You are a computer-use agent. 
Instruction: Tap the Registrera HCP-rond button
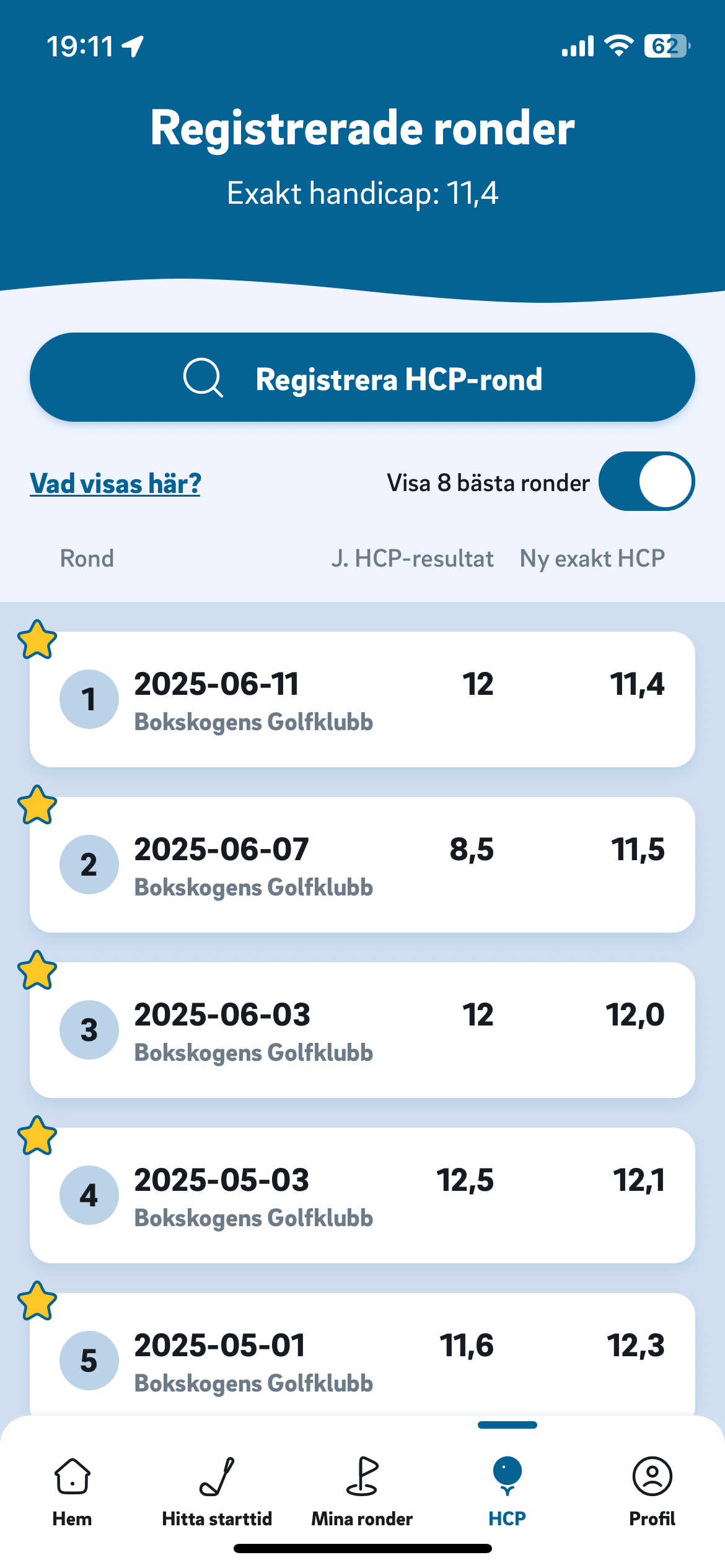point(362,377)
